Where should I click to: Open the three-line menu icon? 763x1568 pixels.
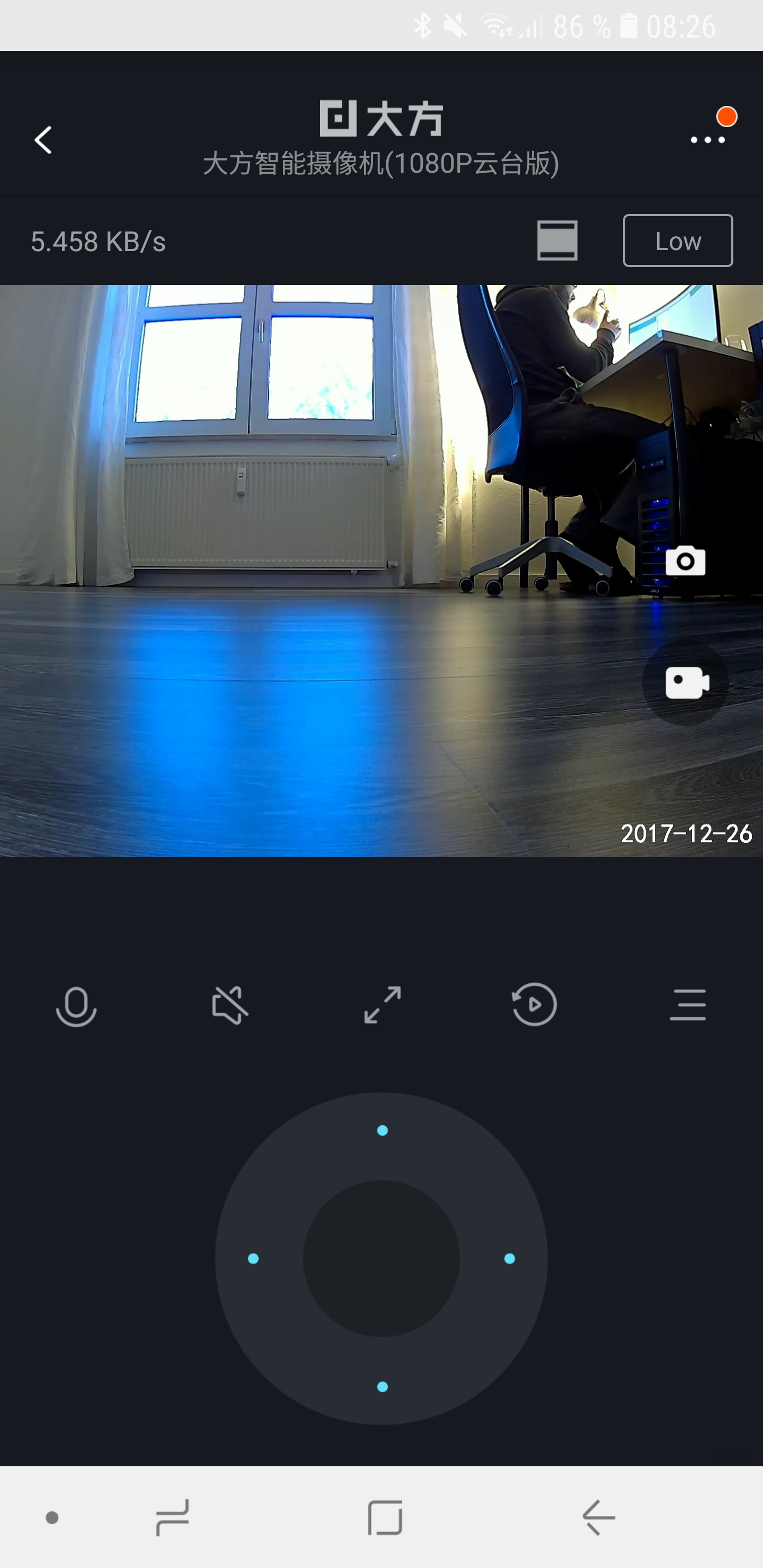(x=687, y=1005)
